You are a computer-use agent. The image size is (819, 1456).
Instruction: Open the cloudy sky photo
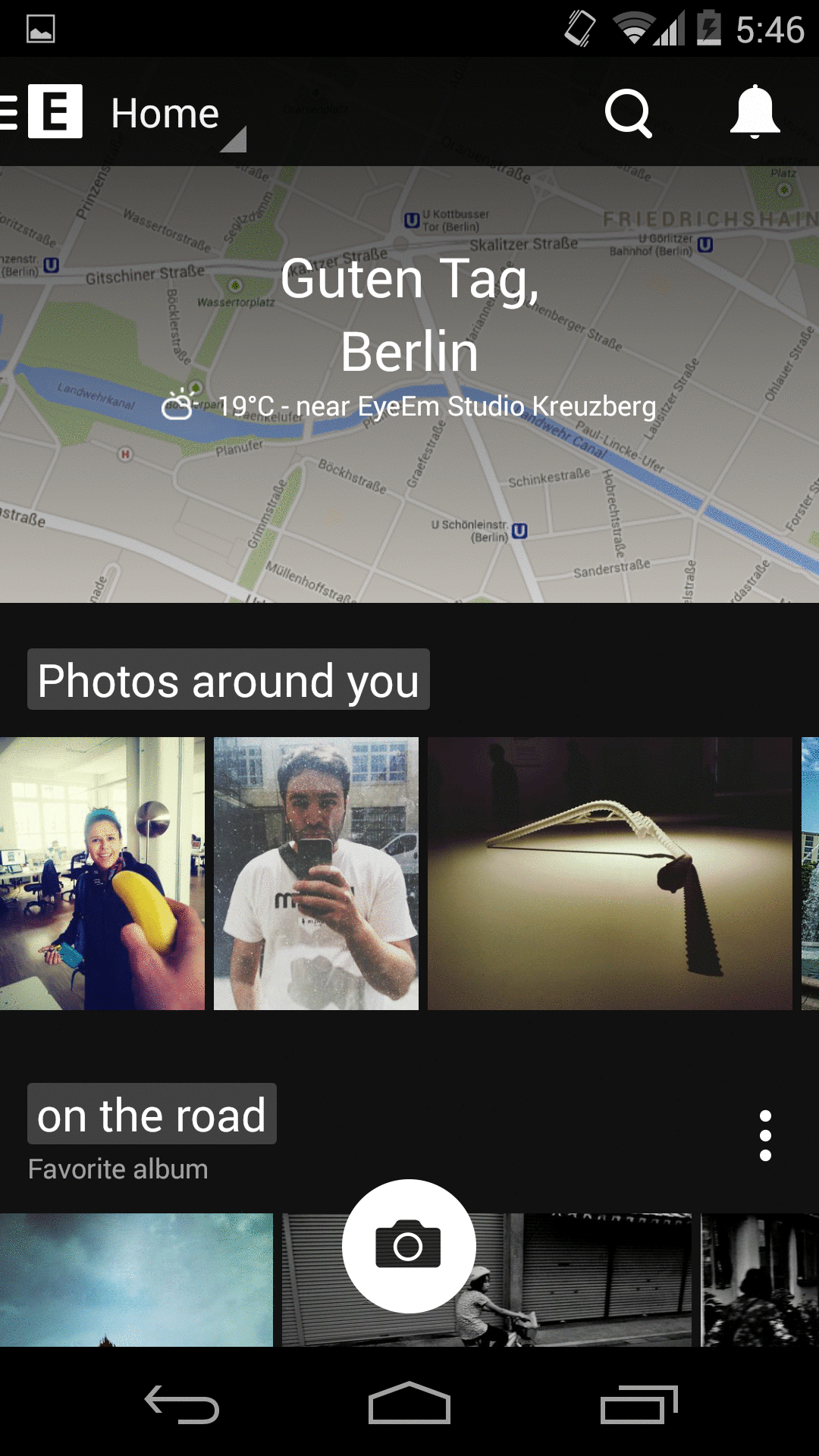(136, 1280)
